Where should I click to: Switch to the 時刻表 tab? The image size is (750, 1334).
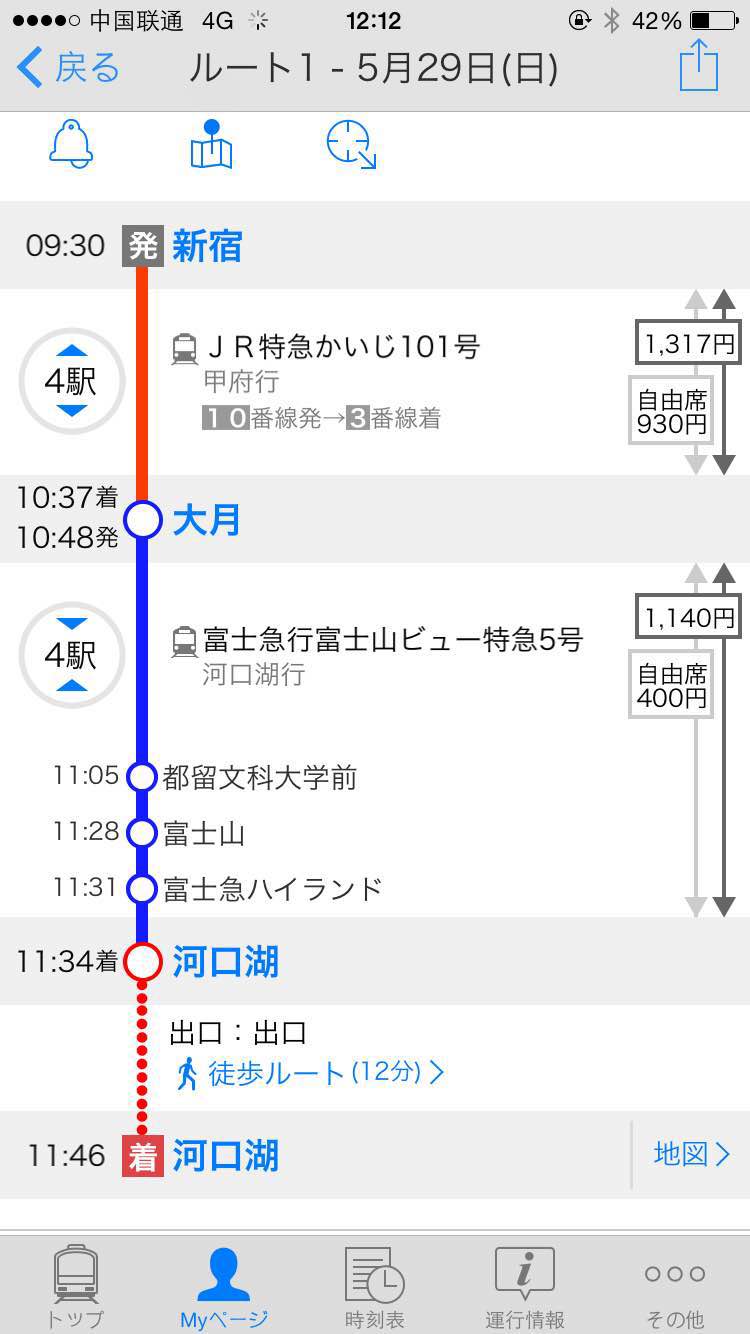(374, 1286)
